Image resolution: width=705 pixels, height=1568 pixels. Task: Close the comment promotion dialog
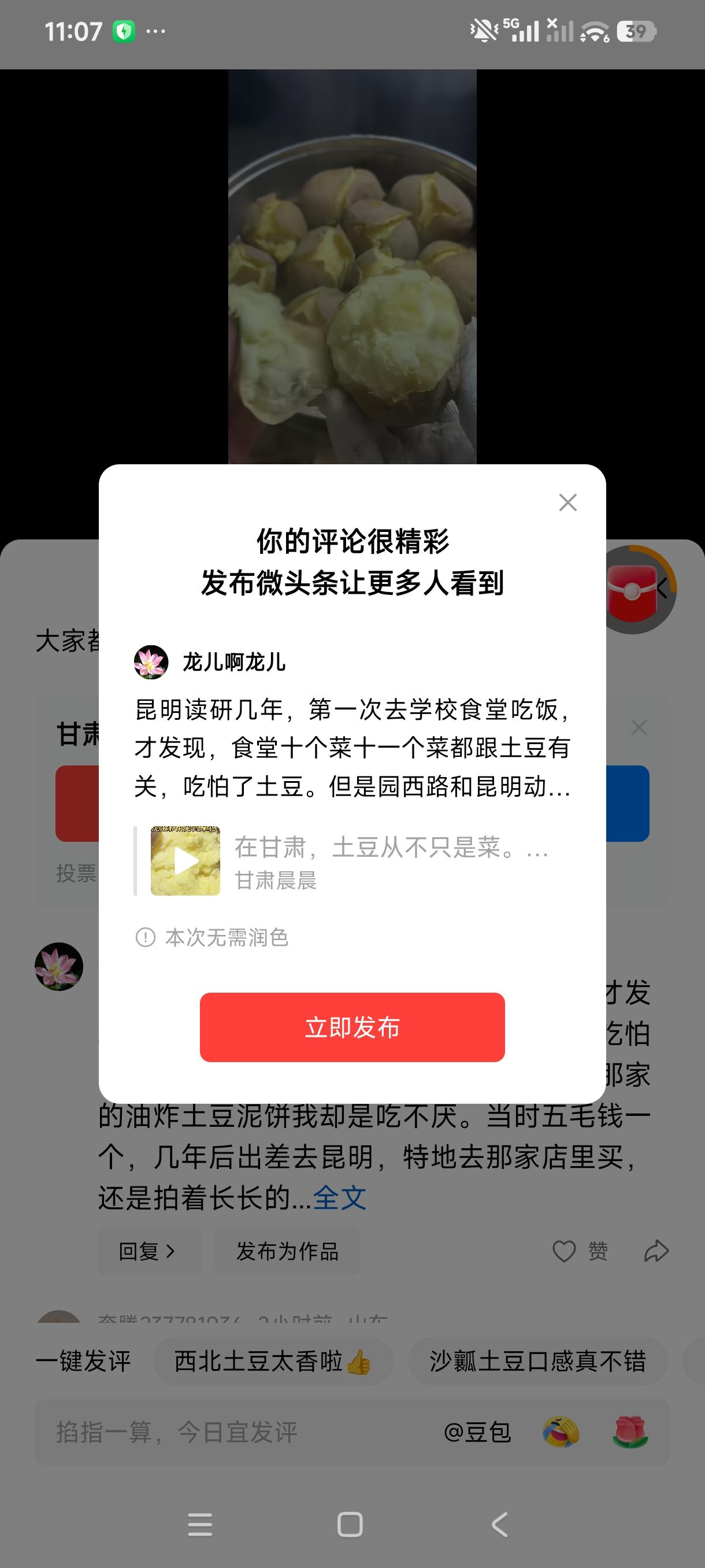pyautogui.click(x=567, y=502)
